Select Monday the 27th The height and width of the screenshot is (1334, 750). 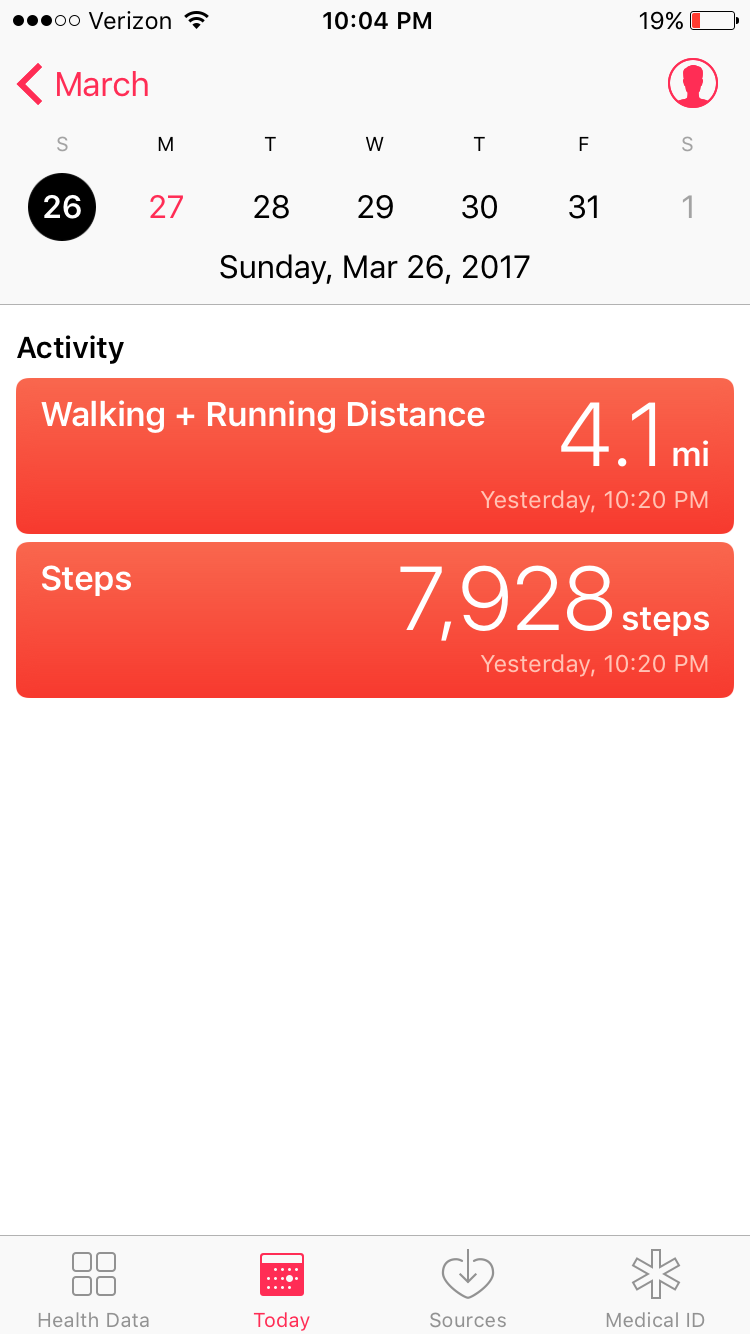tap(166, 207)
